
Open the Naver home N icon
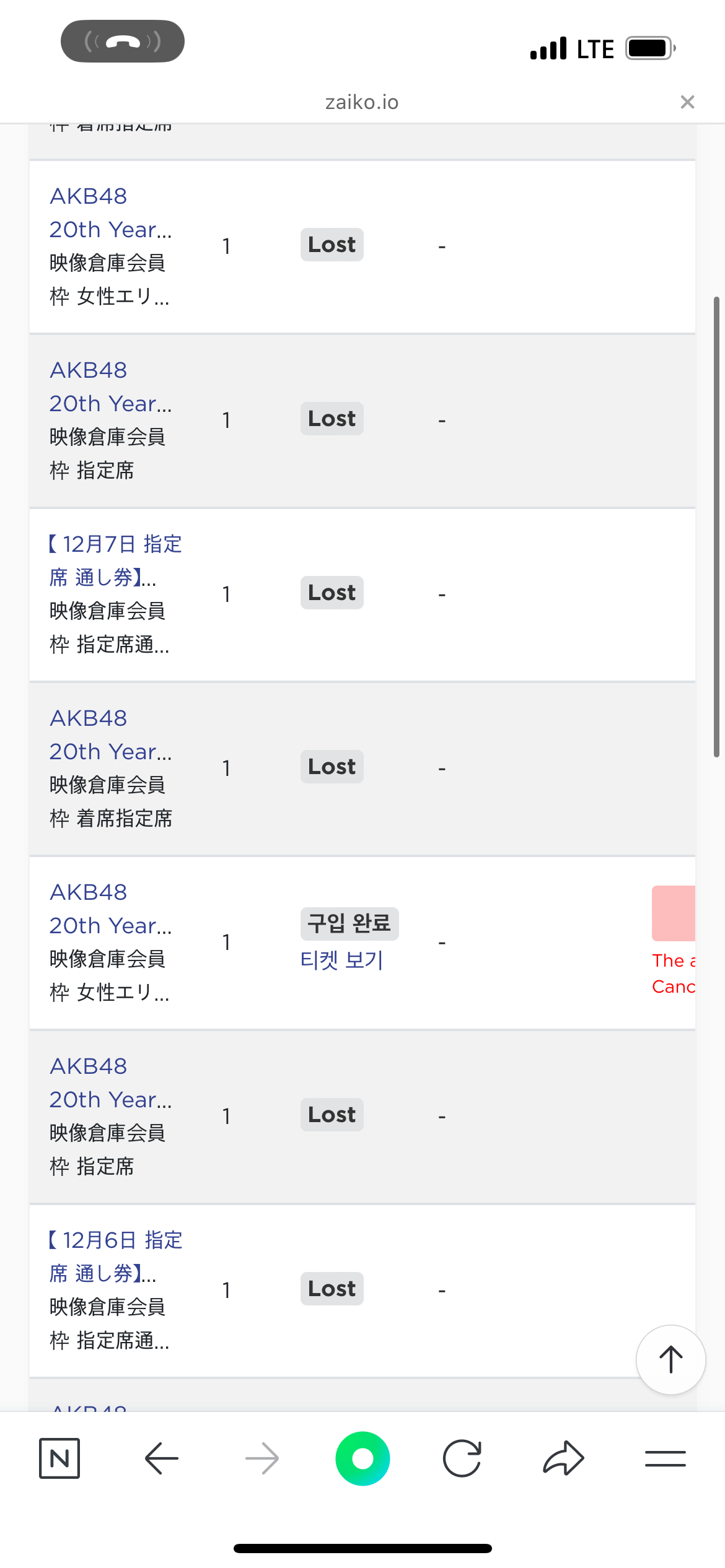[x=59, y=1458]
